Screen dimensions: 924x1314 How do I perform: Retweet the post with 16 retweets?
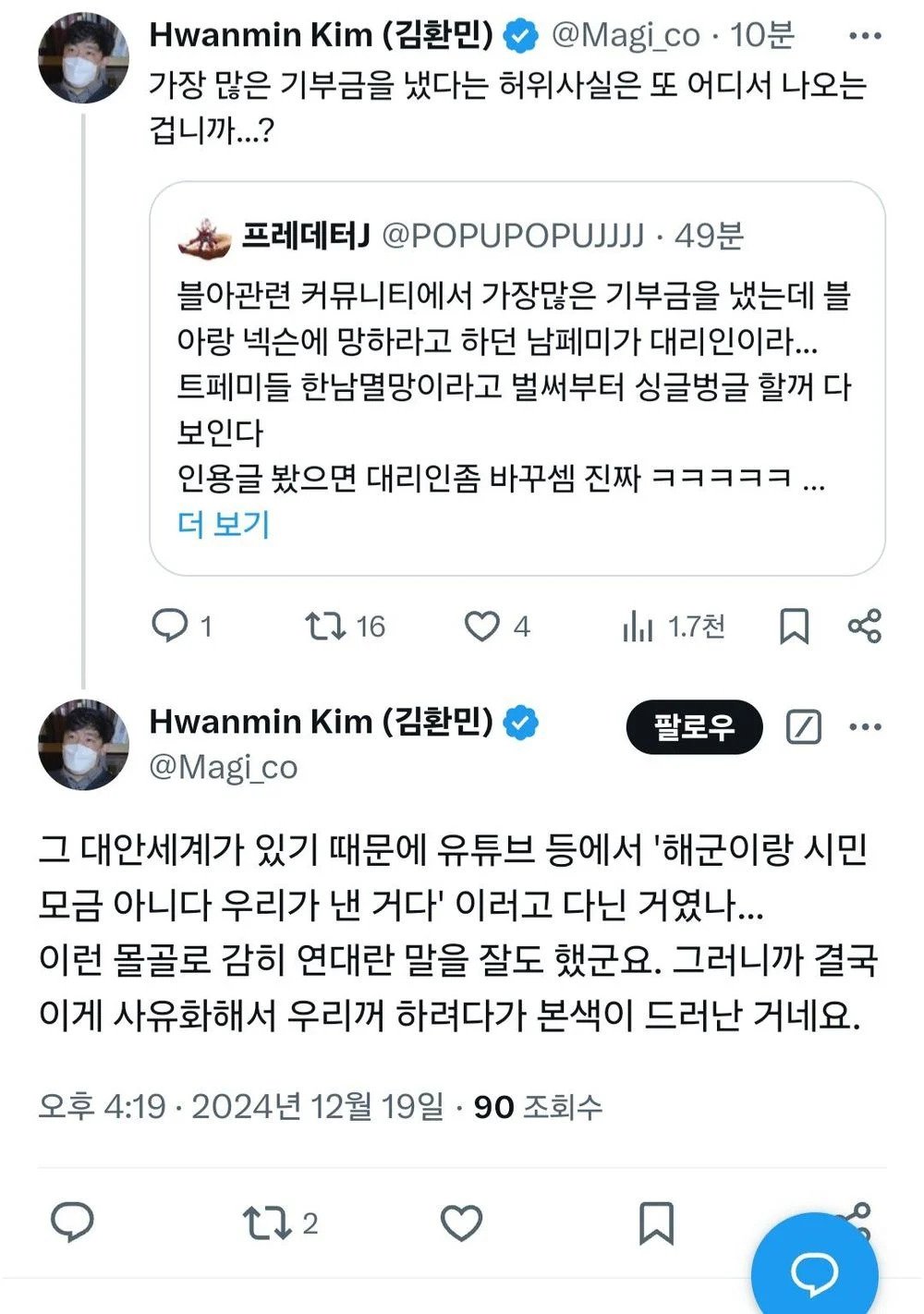pyautogui.click(x=324, y=626)
